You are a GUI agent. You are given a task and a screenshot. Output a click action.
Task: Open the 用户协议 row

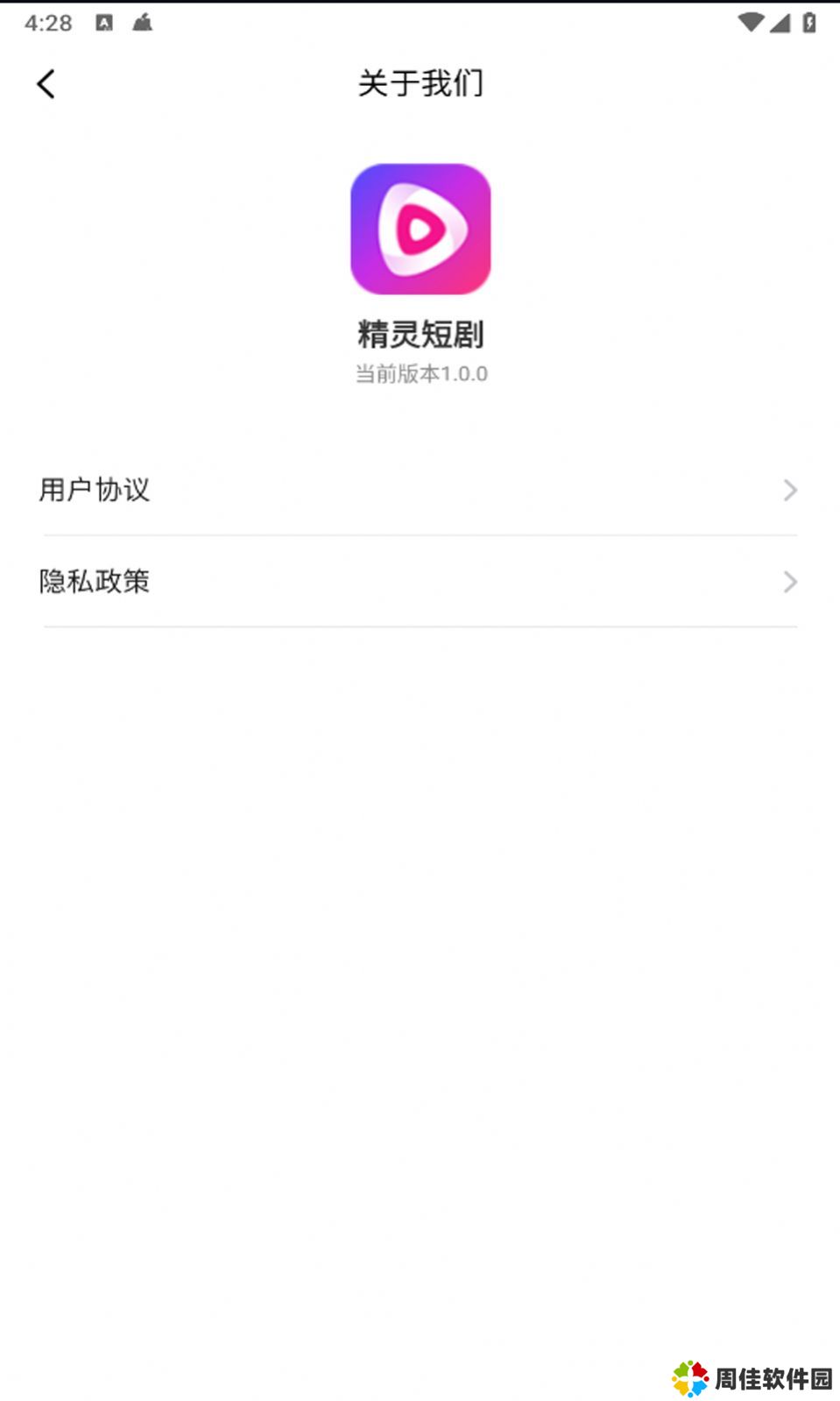(419, 490)
